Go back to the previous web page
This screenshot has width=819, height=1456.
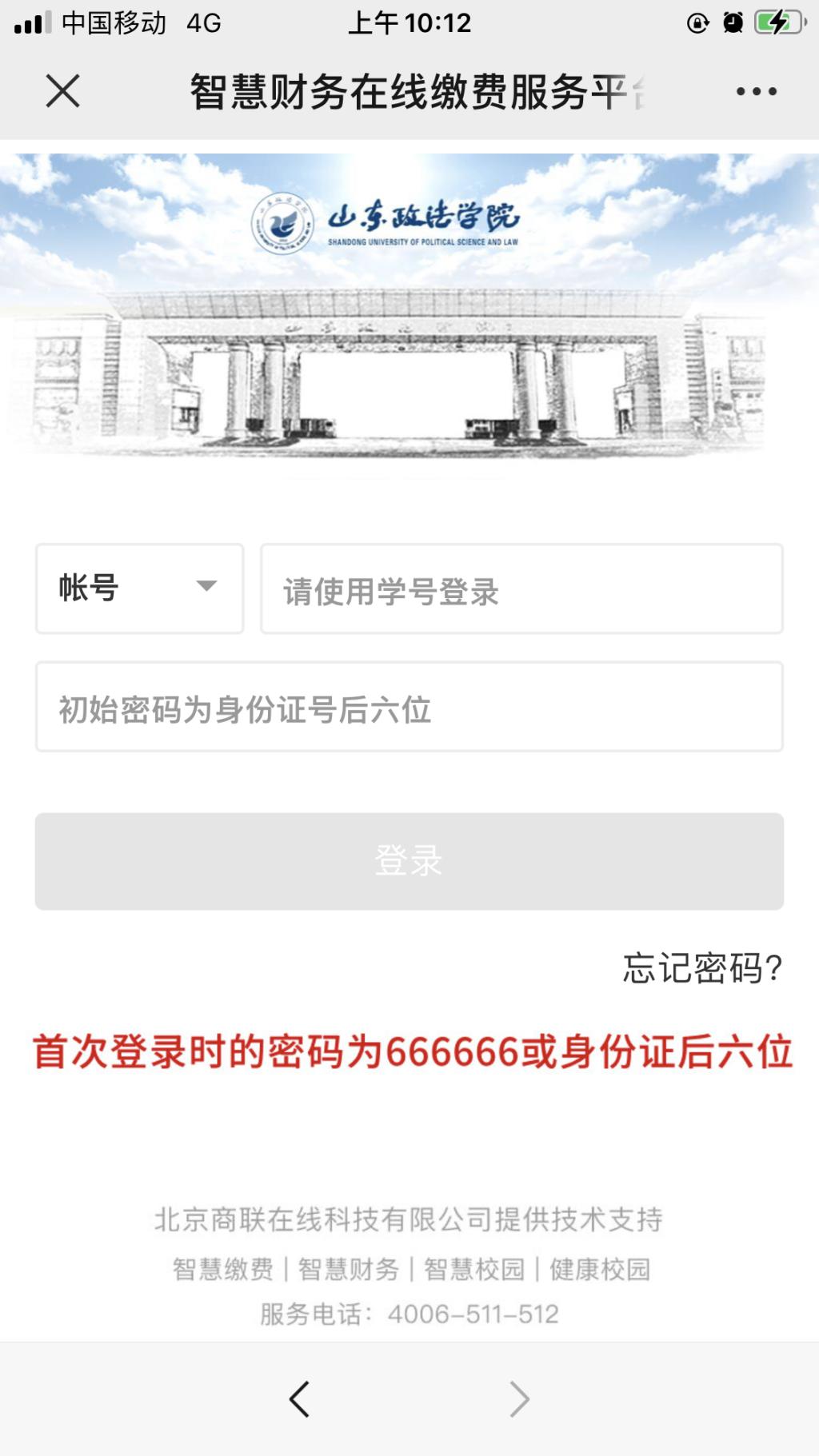pos(300,1398)
